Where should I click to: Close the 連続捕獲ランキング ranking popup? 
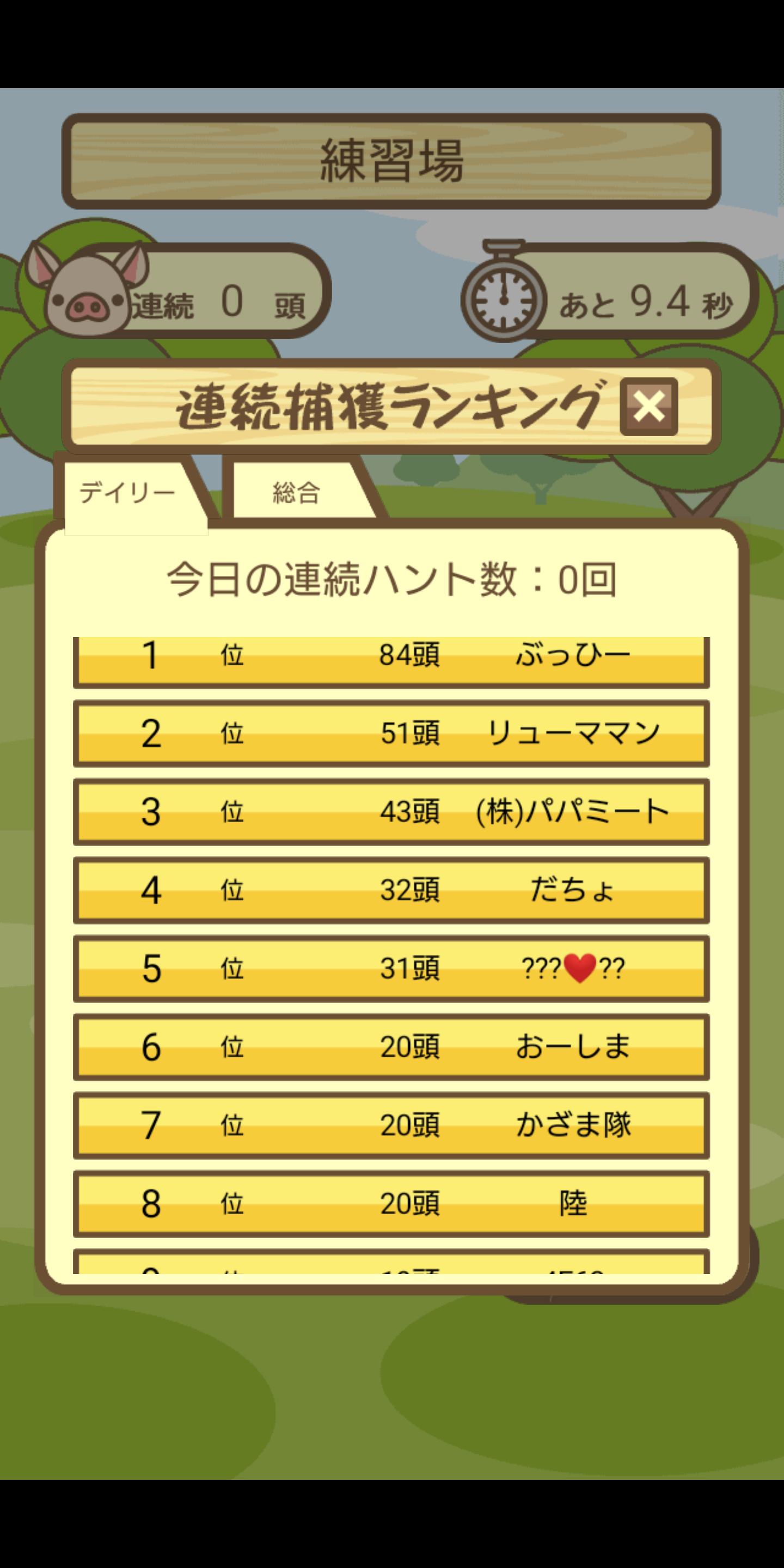pyautogui.click(x=648, y=407)
